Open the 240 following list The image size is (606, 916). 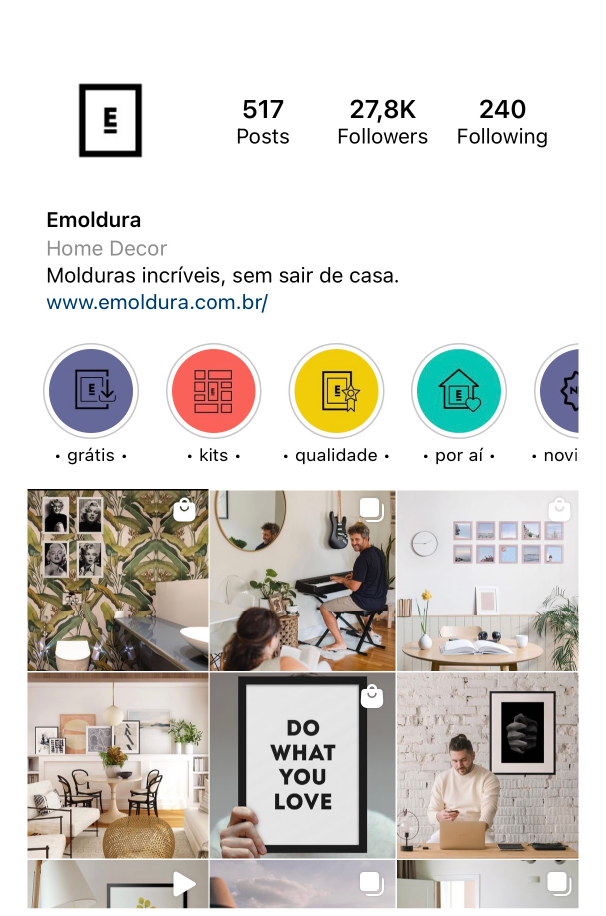click(x=502, y=122)
